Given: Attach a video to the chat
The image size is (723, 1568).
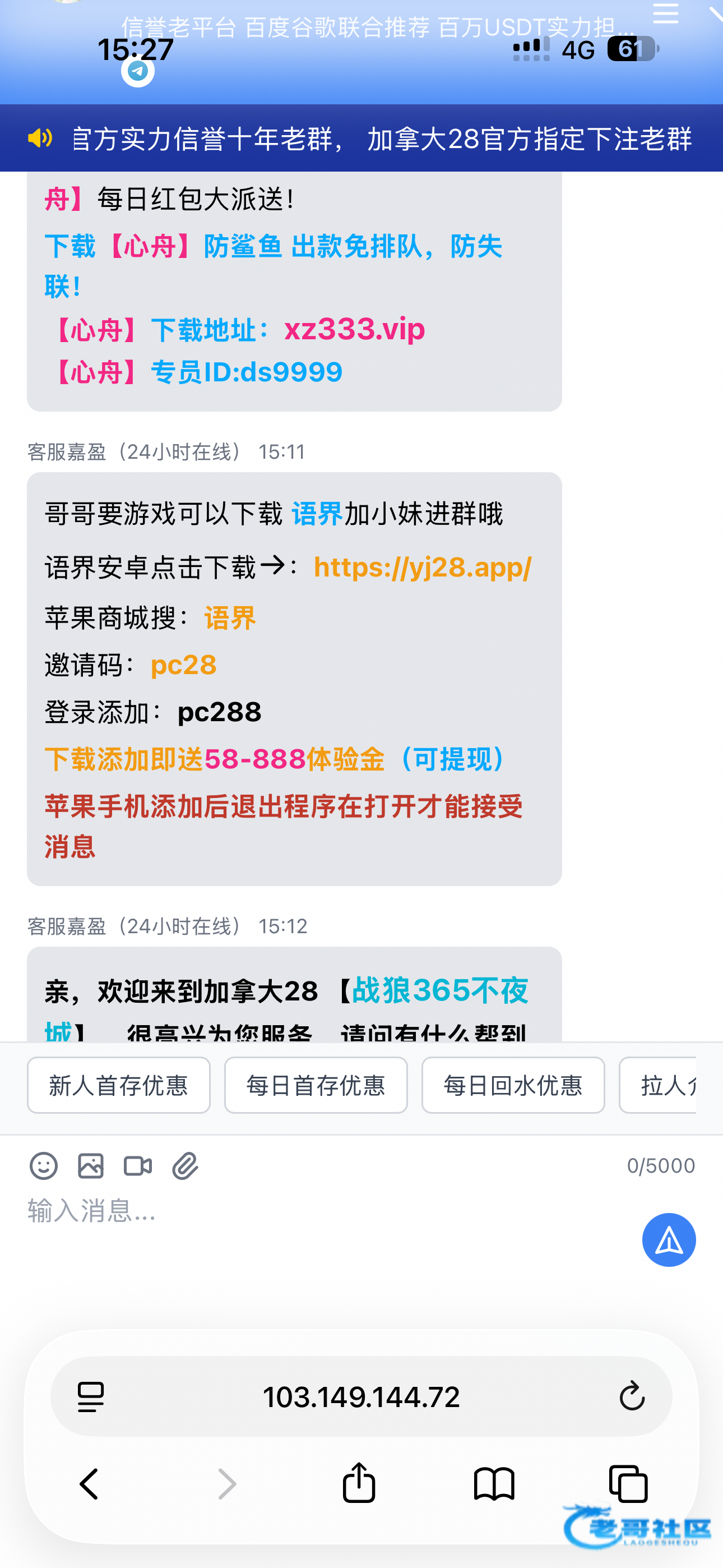Looking at the screenshot, I should pyautogui.click(x=137, y=1166).
